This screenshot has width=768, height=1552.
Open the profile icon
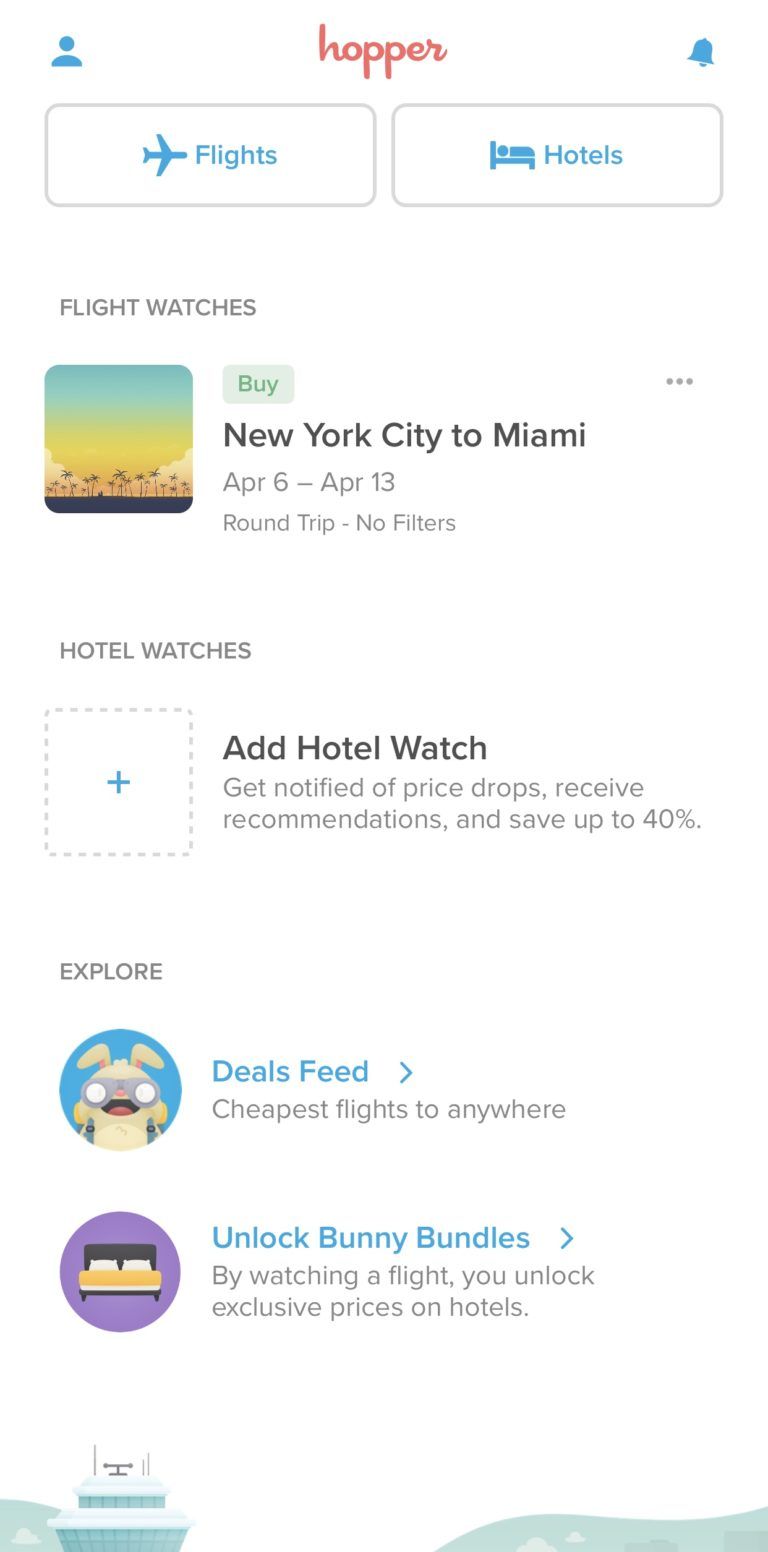(x=66, y=51)
